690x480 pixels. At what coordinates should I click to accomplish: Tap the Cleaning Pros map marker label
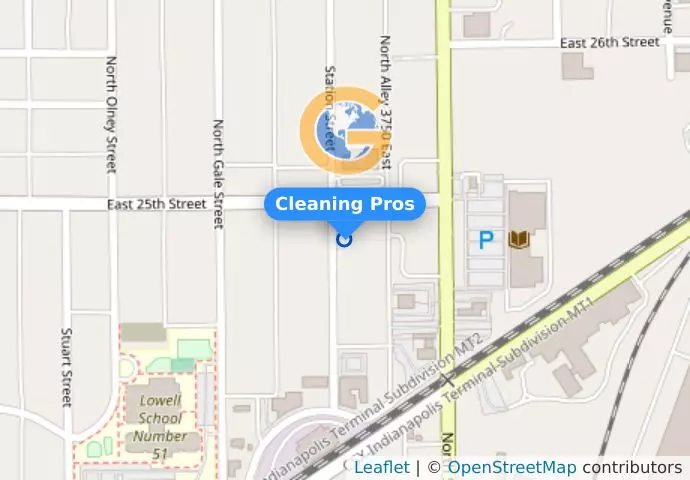coord(345,204)
